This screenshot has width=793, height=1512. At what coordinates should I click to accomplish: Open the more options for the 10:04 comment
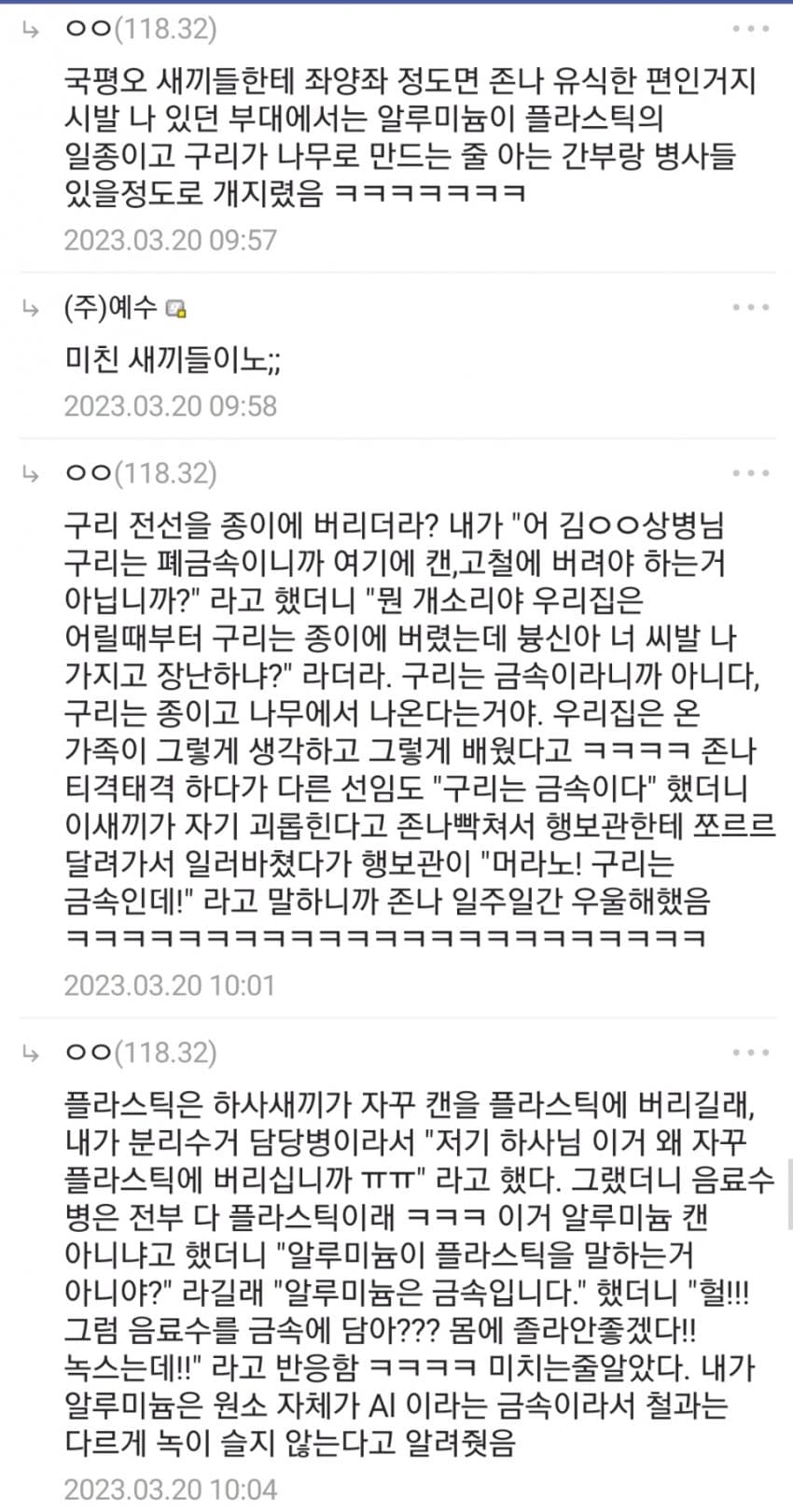[x=750, y=1053]
